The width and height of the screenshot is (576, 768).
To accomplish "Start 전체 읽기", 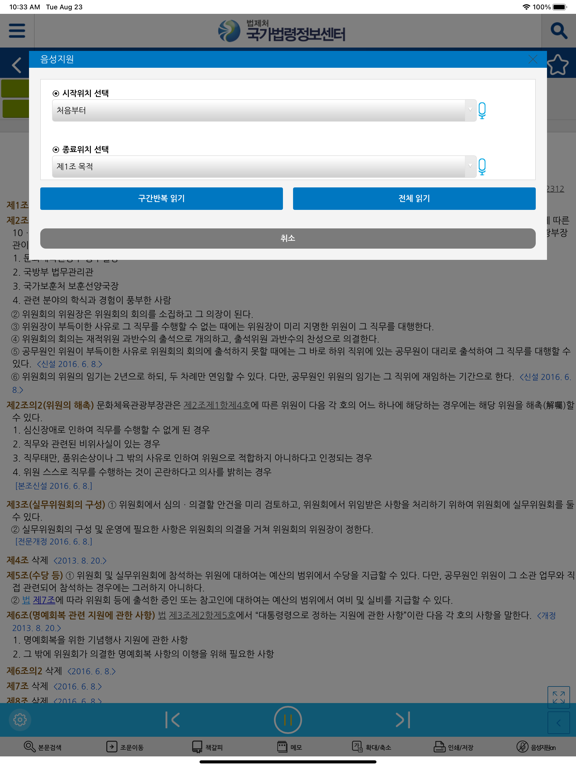I will click(414, 198).
